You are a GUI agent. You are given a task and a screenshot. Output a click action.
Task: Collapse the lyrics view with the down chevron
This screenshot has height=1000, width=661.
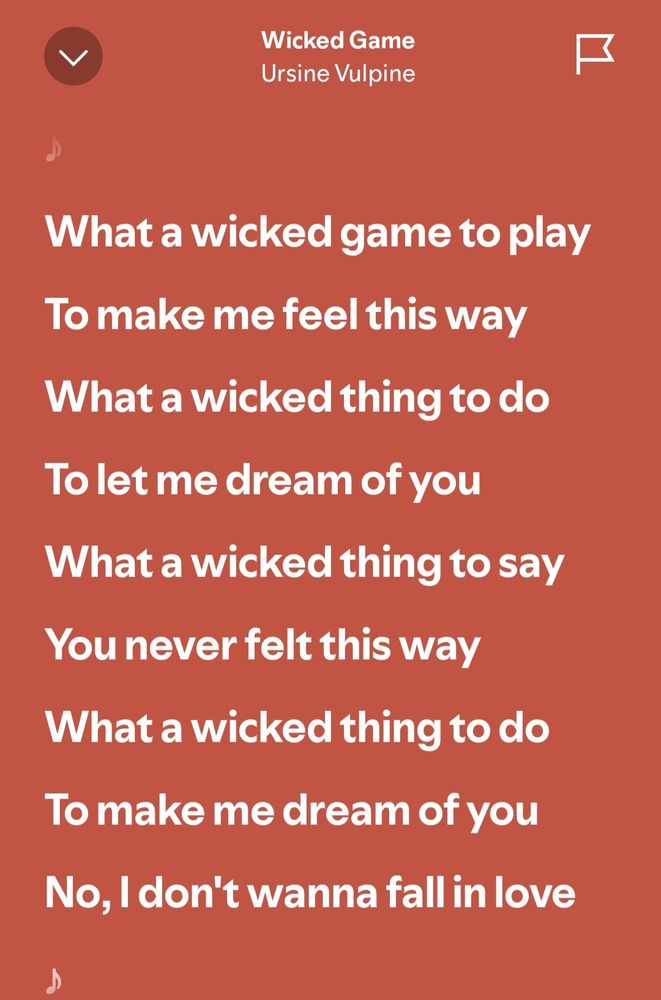tap(73, 56)
